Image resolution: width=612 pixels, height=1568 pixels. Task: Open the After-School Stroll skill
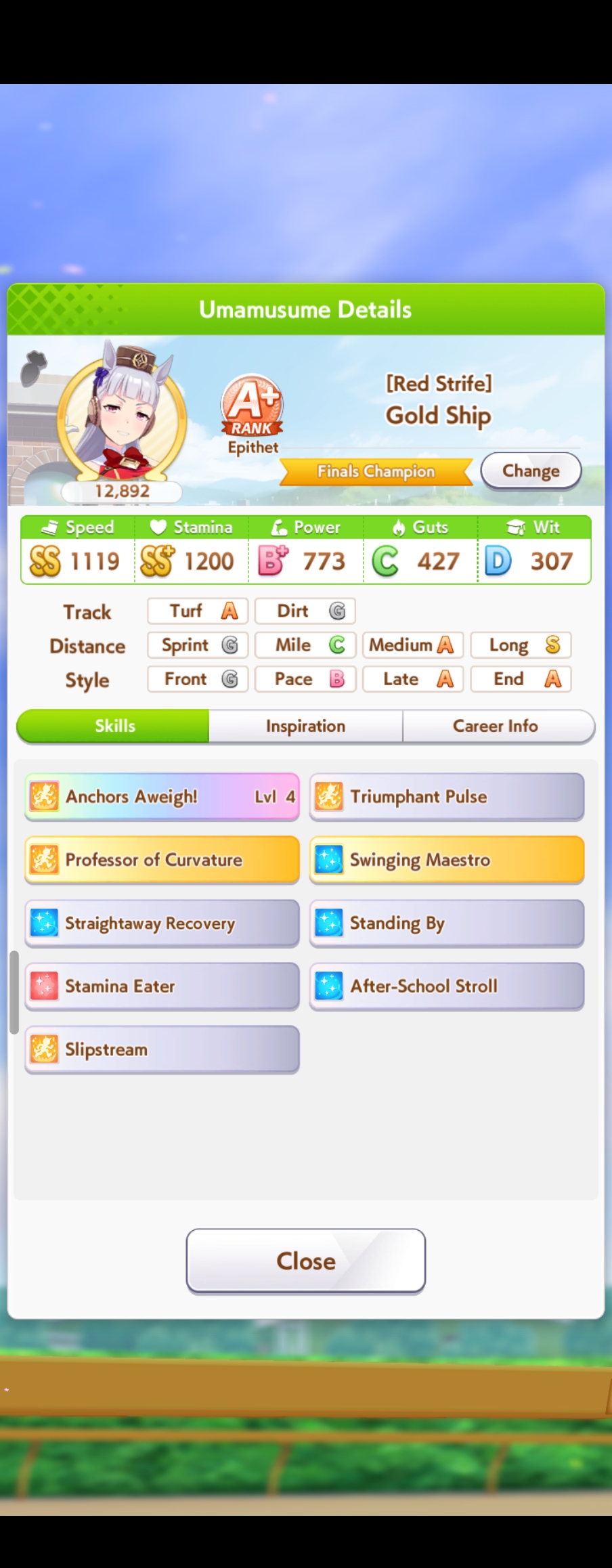(x=447, y=986)
